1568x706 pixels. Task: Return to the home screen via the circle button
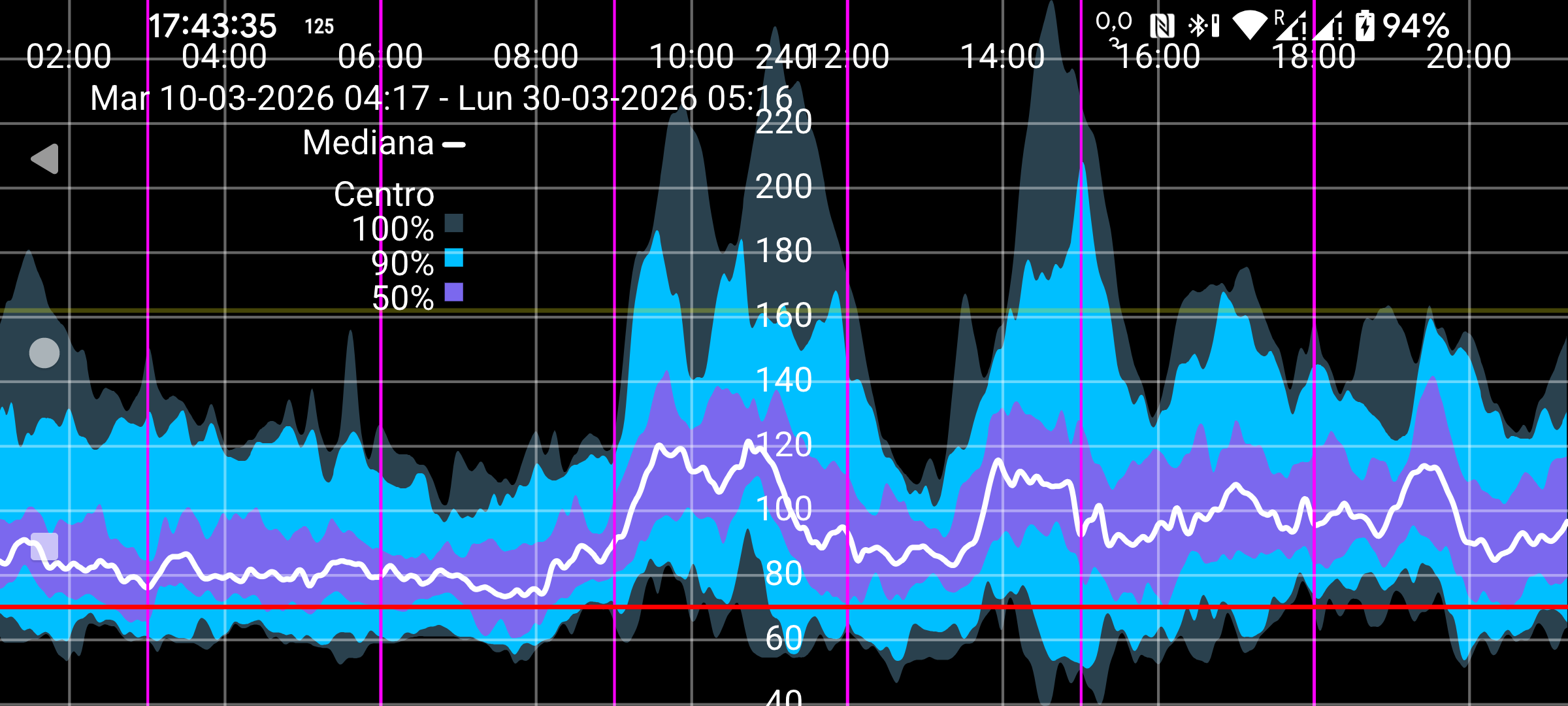pos(44,353)
